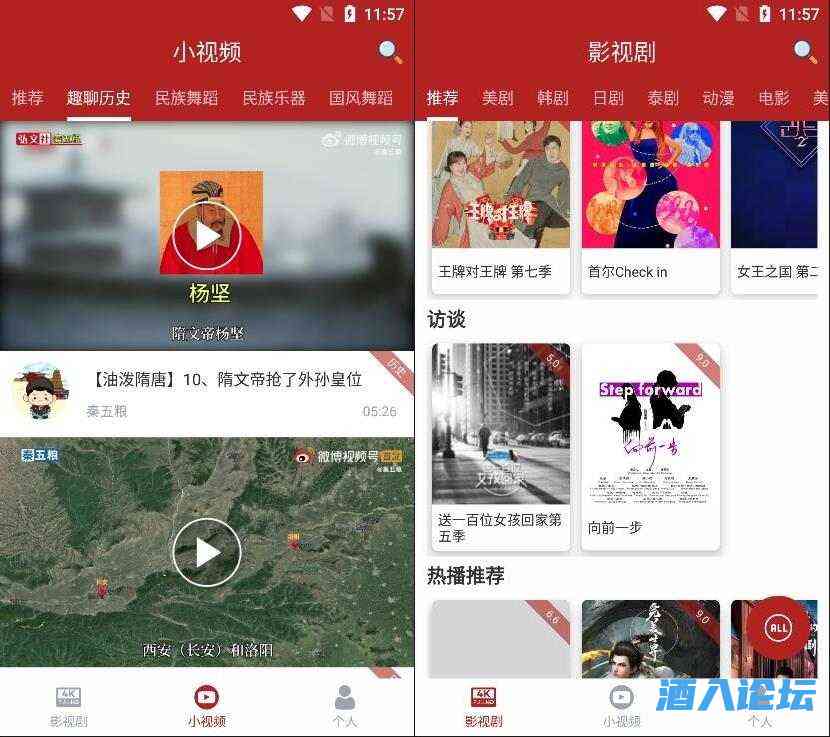Switch to the 美剧 tab
This screenshot has height=737, width=830.
(497, 98)
